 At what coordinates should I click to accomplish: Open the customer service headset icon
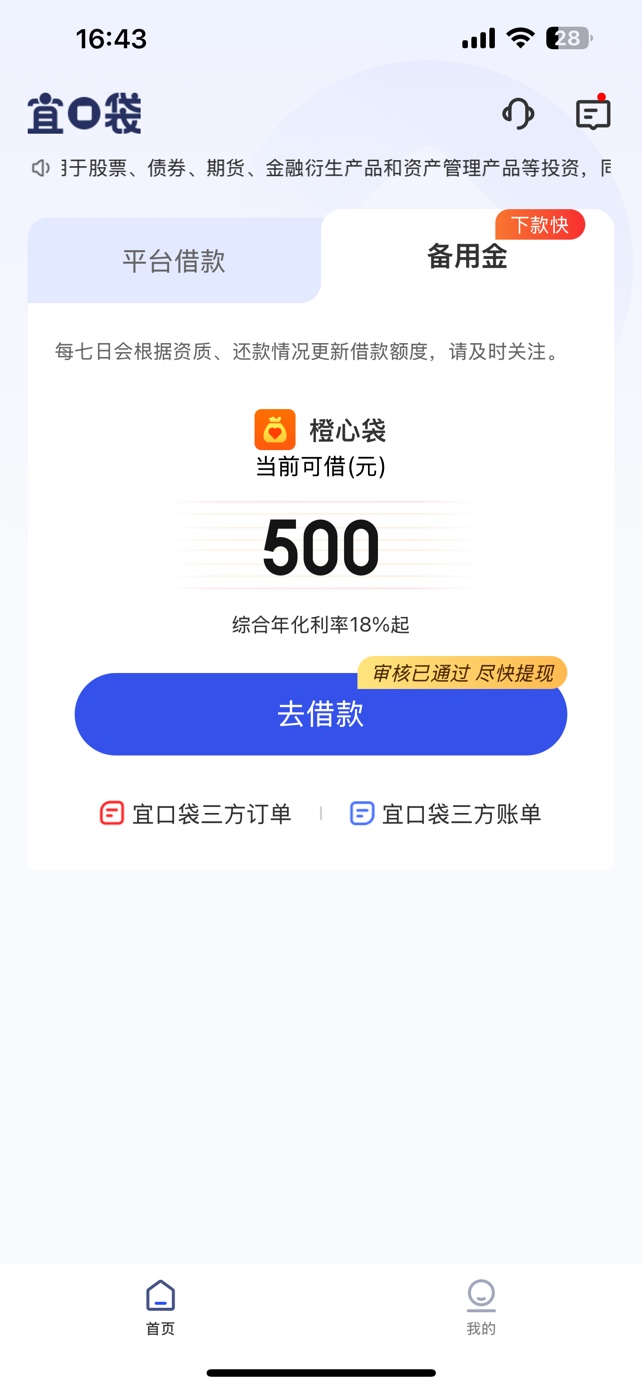point(518,114)
